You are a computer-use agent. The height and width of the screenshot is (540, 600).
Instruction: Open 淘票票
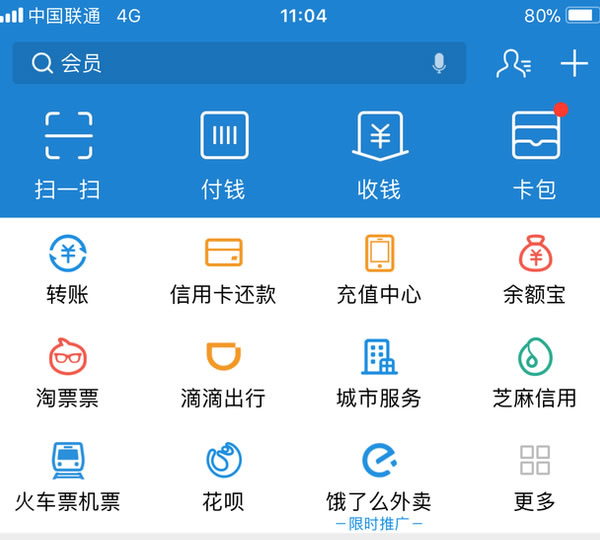point(68,372)
